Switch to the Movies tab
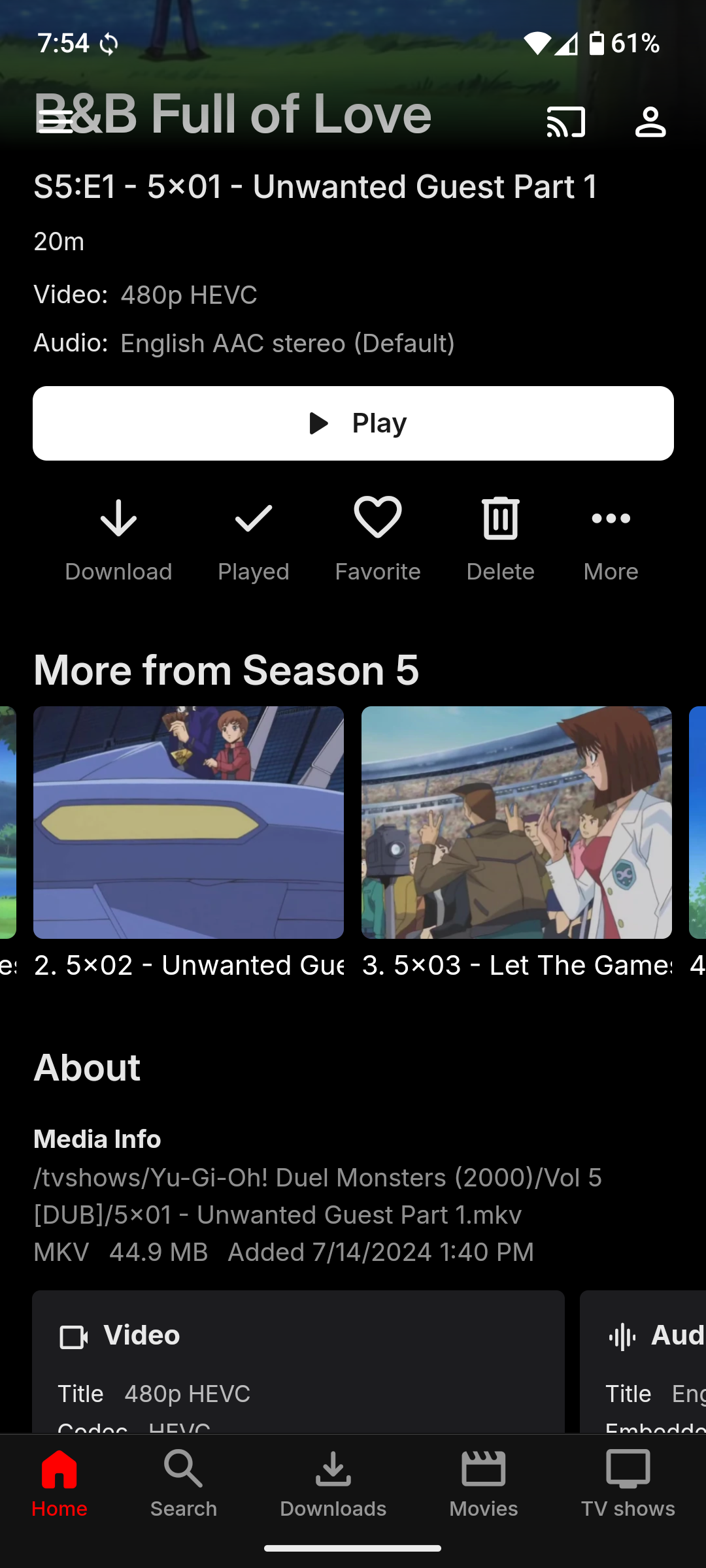706x1568 pixels. pos(484,1483)
